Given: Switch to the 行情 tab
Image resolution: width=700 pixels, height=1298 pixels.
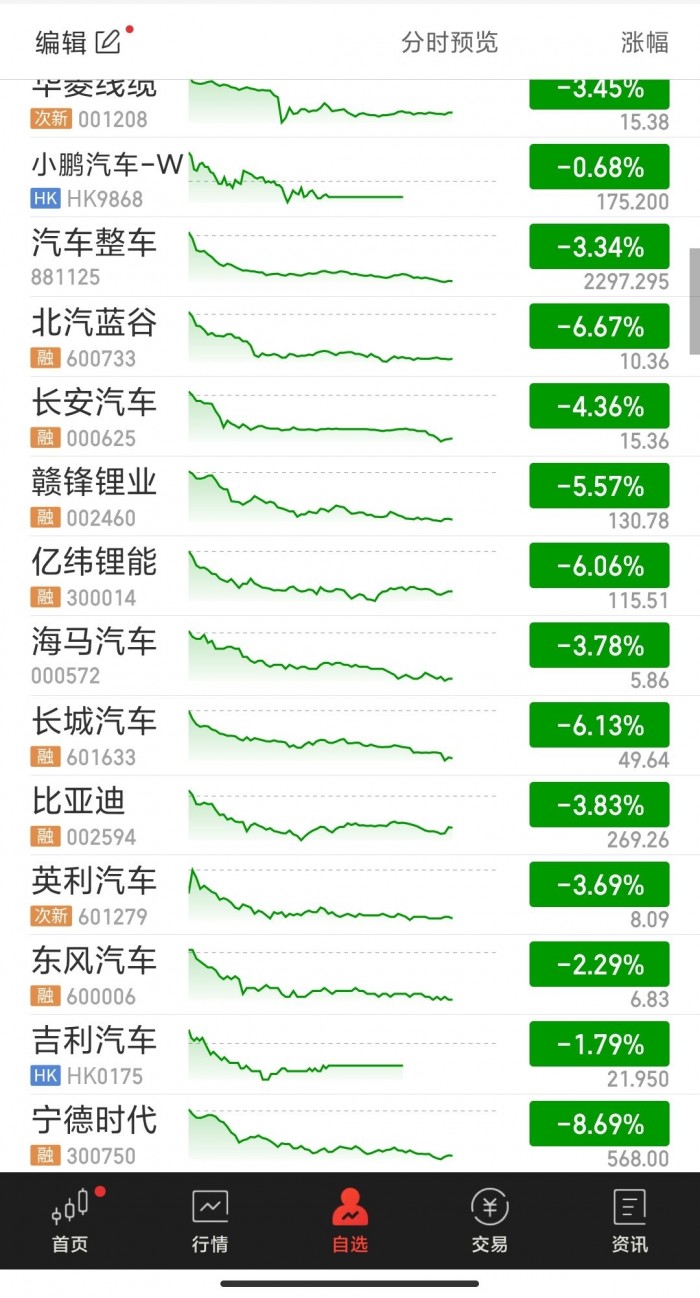Looking at the screenshot, I should click(x=210, y=1222).
